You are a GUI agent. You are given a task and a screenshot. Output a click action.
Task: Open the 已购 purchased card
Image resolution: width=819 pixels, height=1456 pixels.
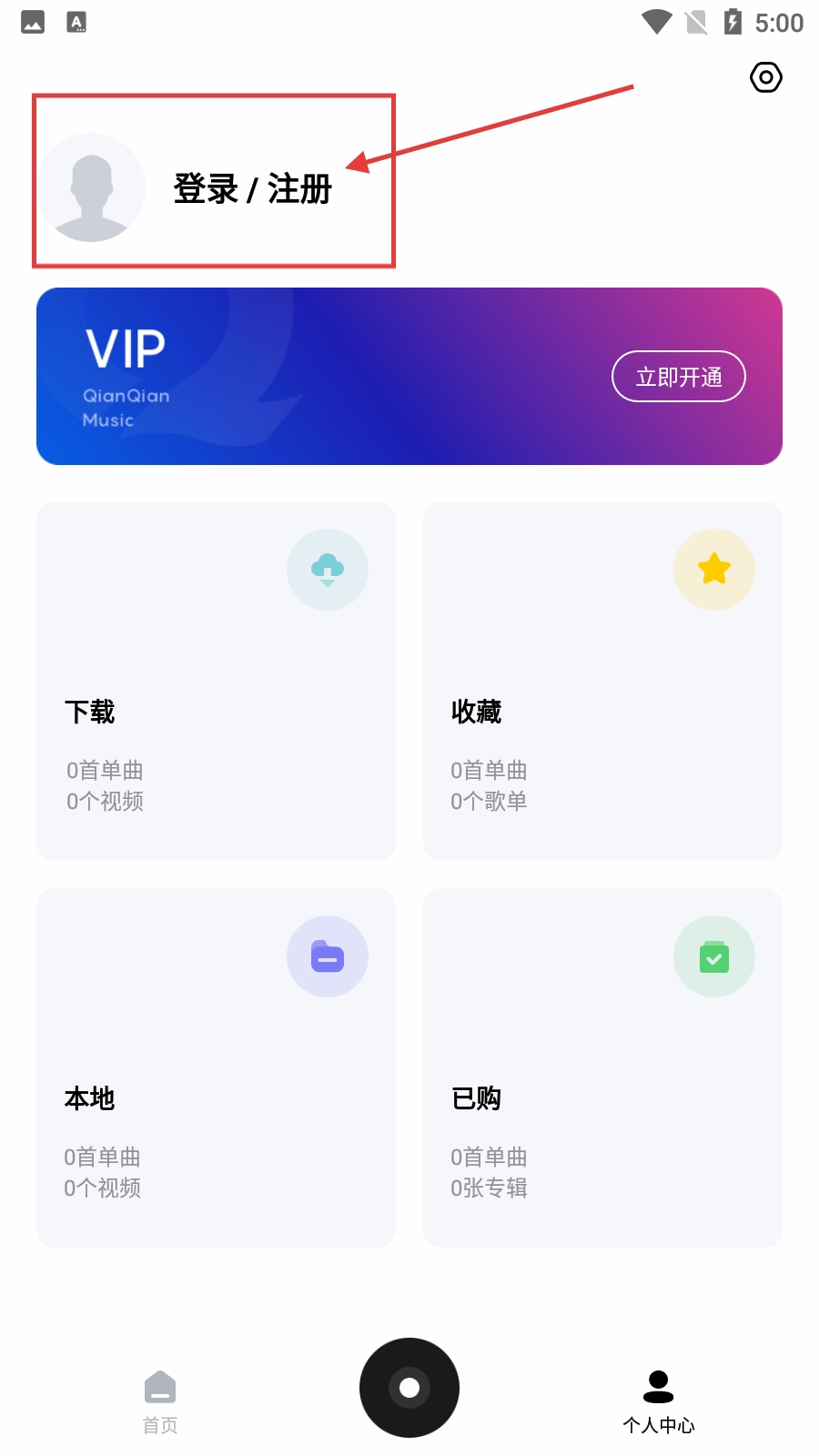pos(602,1067)
